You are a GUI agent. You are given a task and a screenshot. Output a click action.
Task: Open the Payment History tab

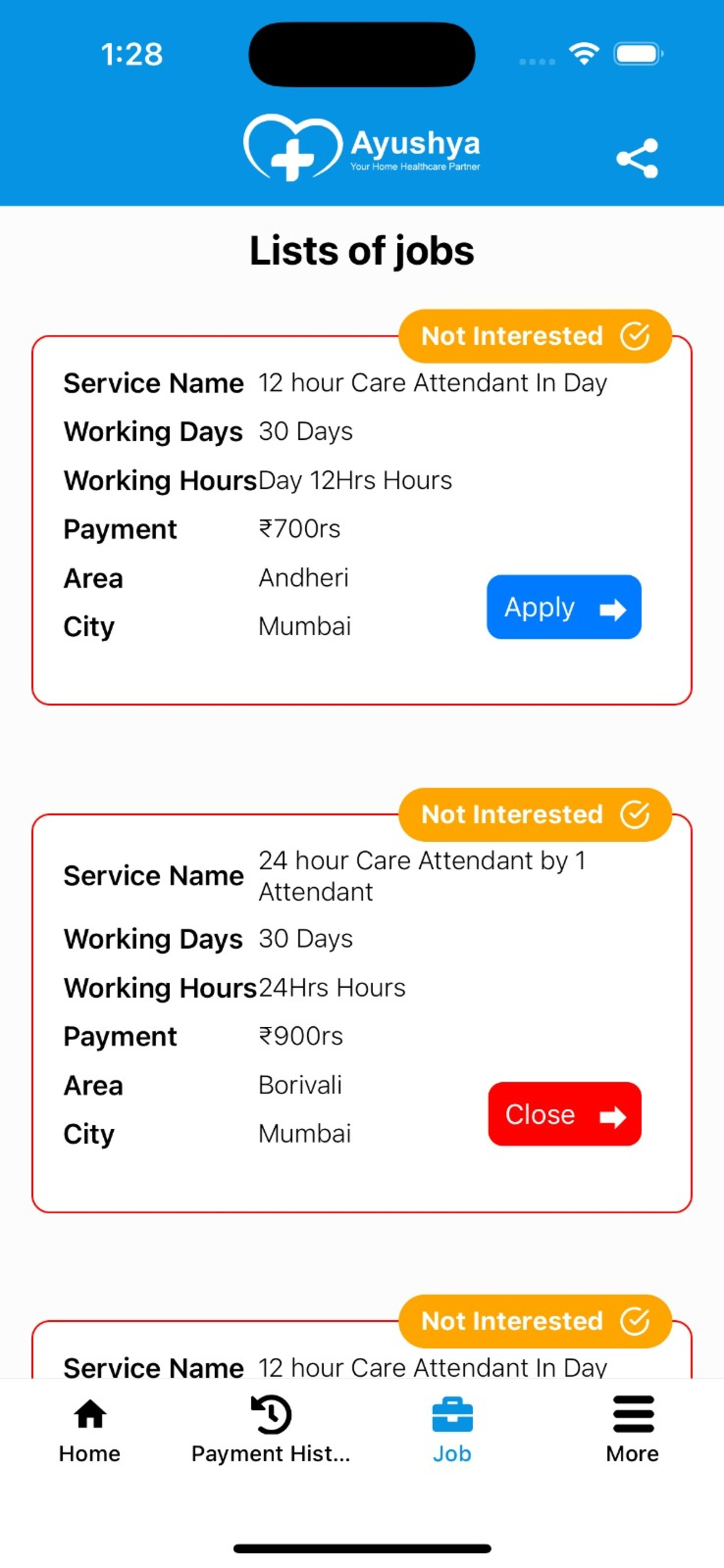[270, 1430]
